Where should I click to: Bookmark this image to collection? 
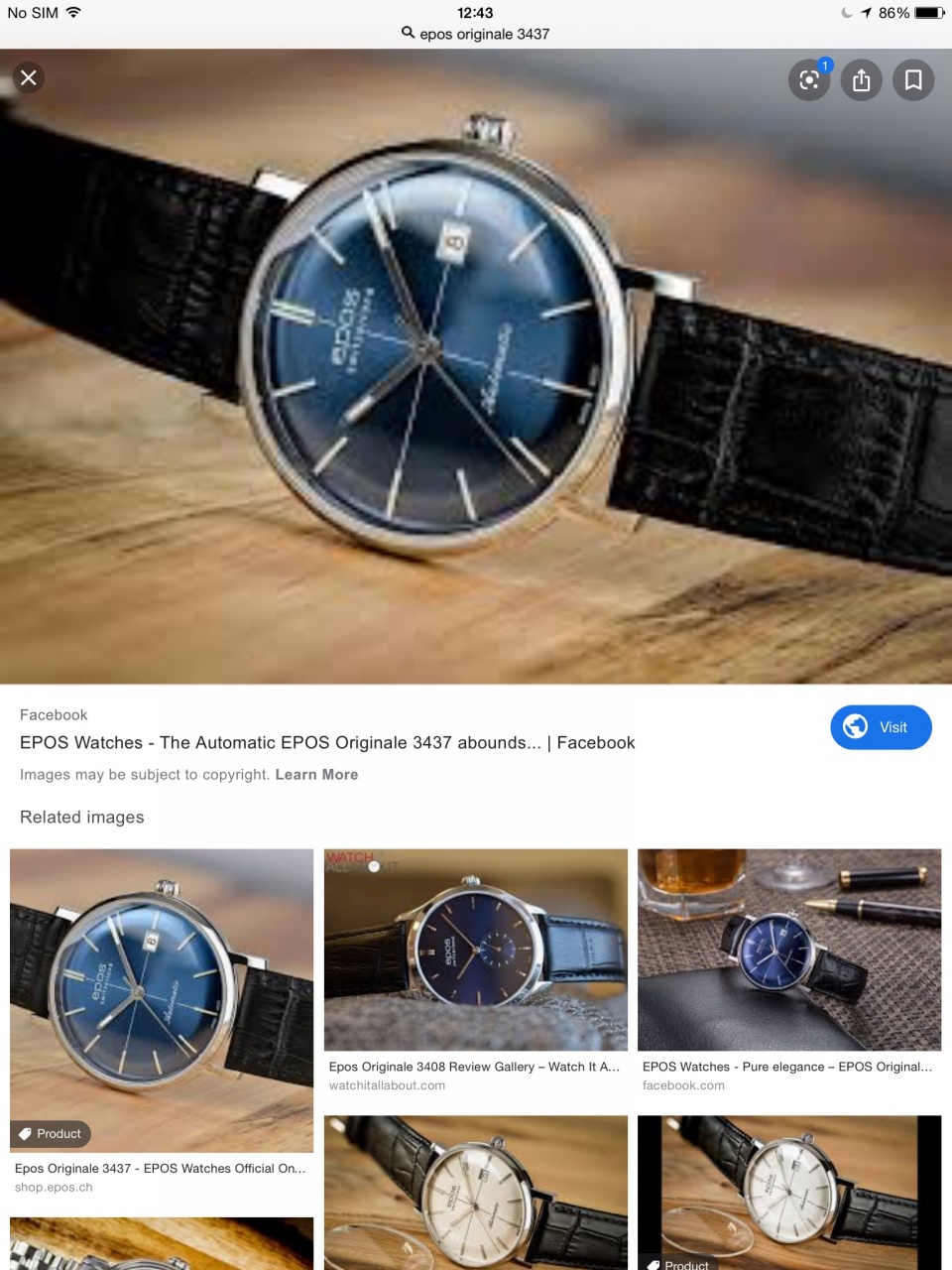click(x=913, y=79)
